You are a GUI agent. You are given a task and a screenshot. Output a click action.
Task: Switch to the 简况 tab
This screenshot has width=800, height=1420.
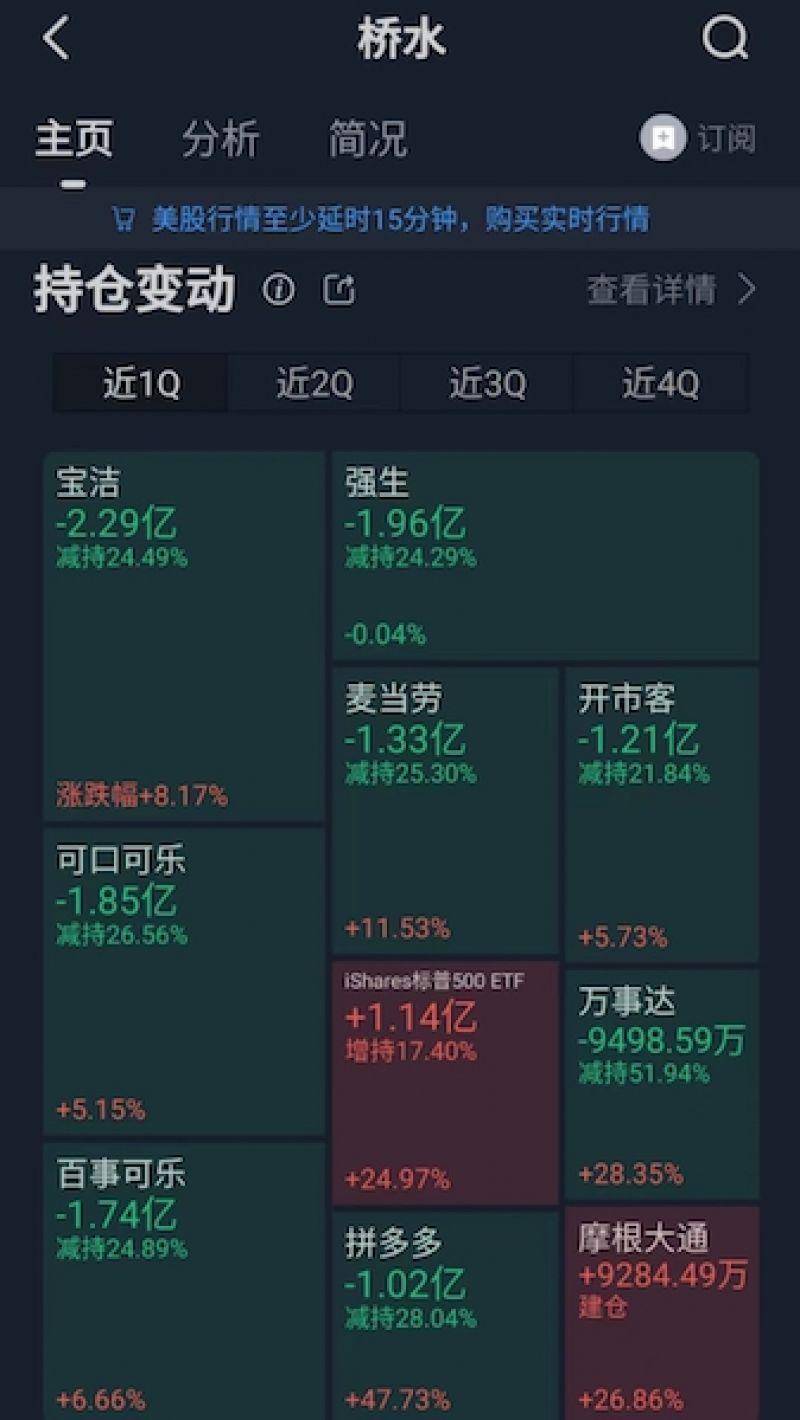[x=368, y=139]
